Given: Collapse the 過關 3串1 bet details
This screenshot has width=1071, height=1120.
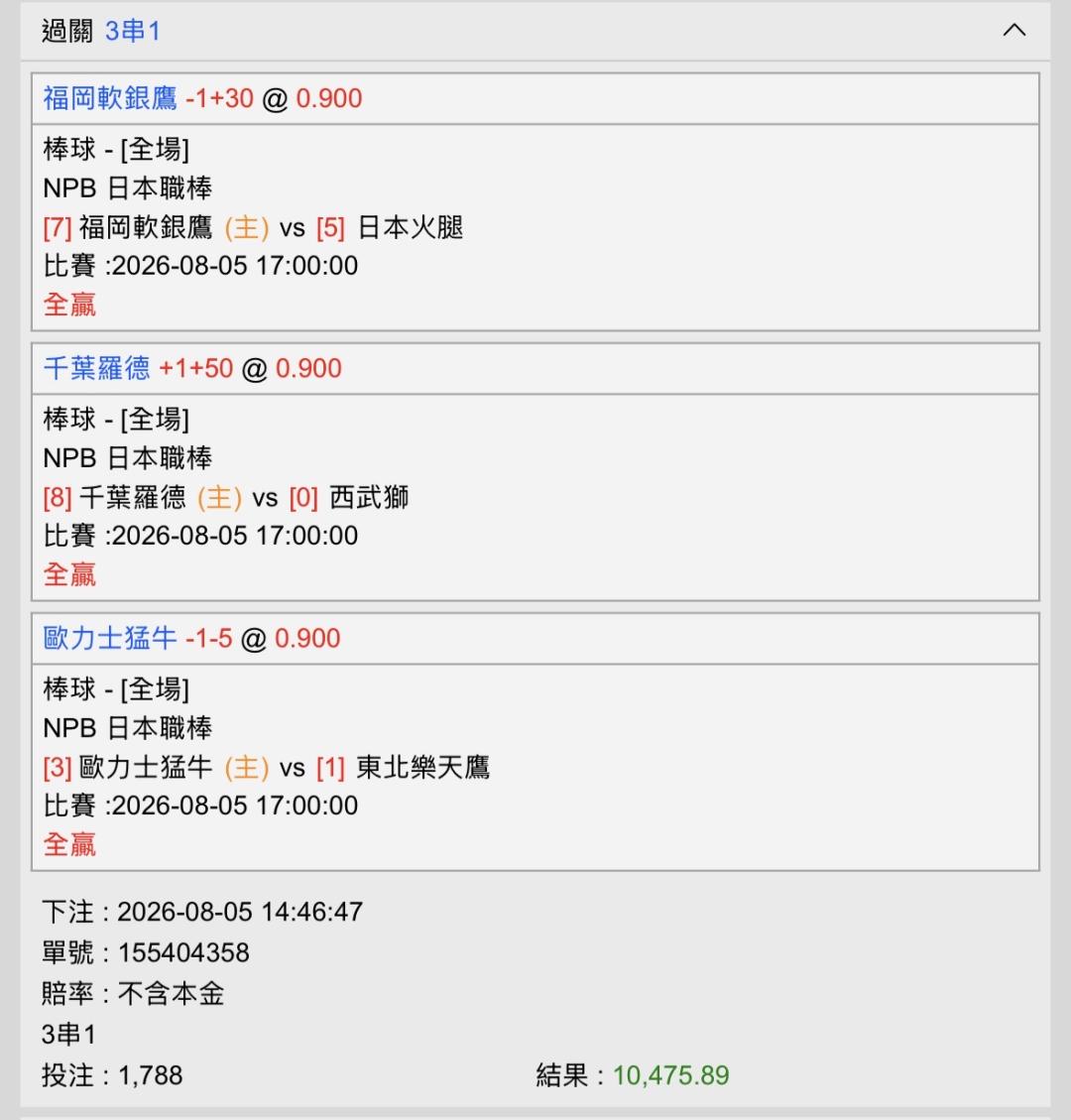Looking at the screenshot, I should (1013, 30).
